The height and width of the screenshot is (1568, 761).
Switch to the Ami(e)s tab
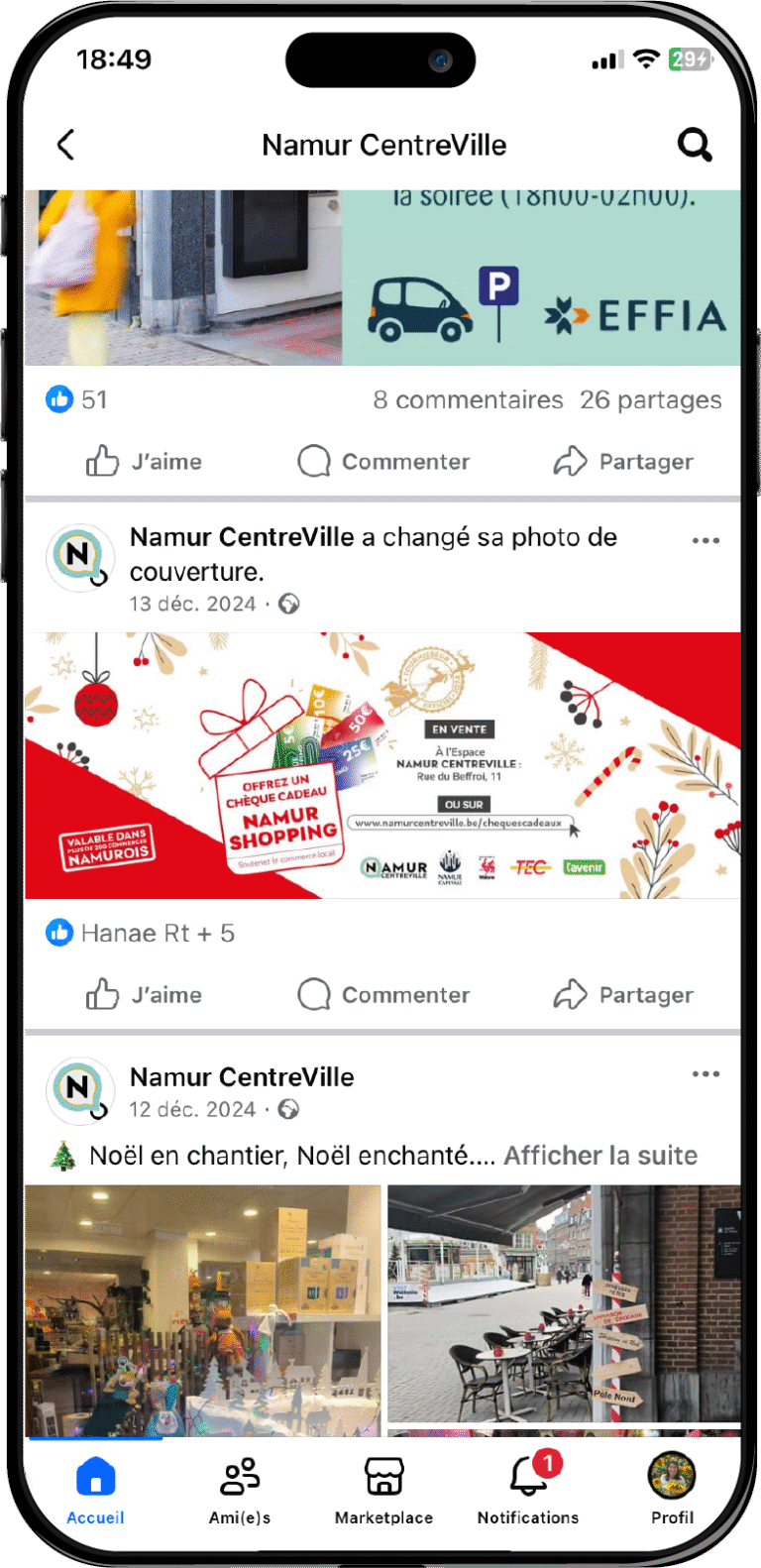[x=240, y=1490]
